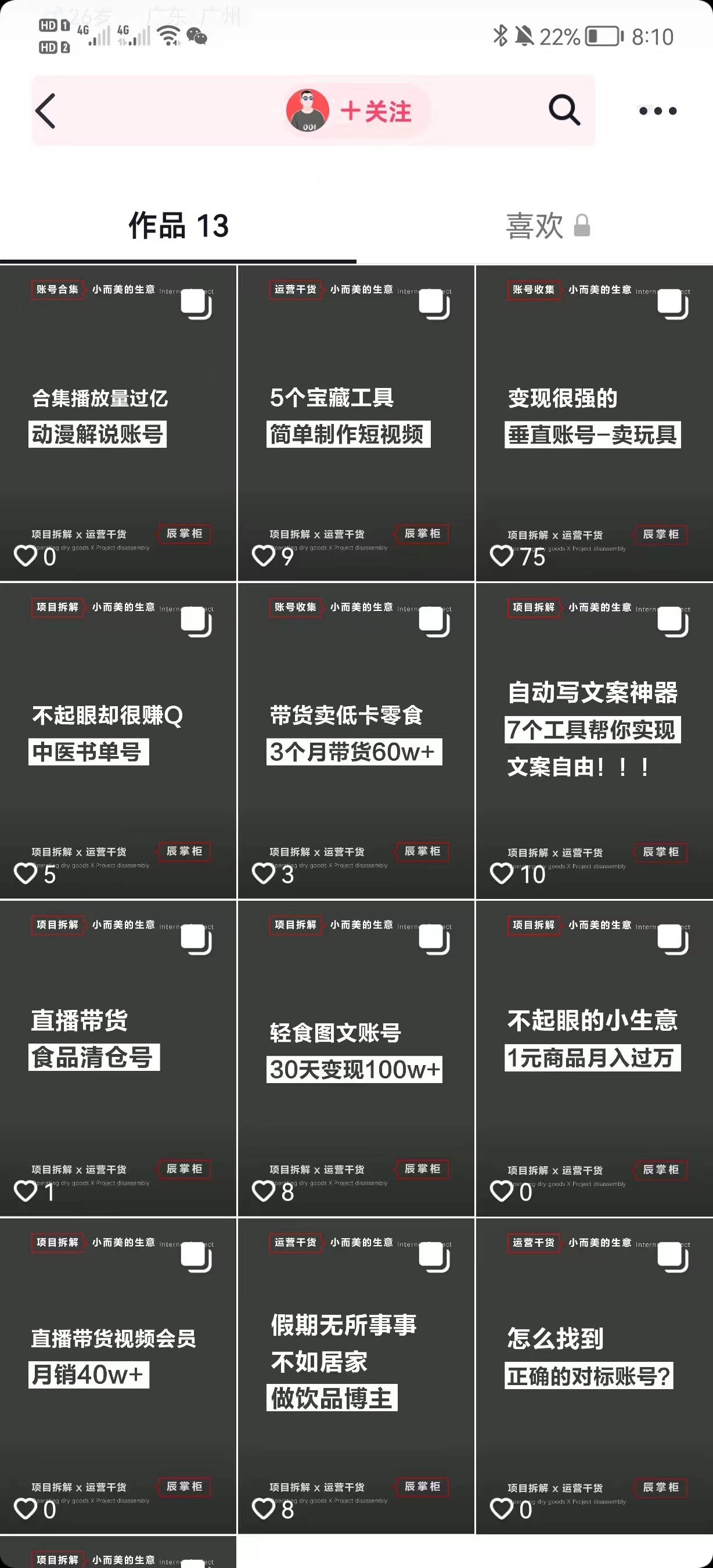Follow this user via +关注
Screen dimensions: 713x1568
(x=374, y=112)
